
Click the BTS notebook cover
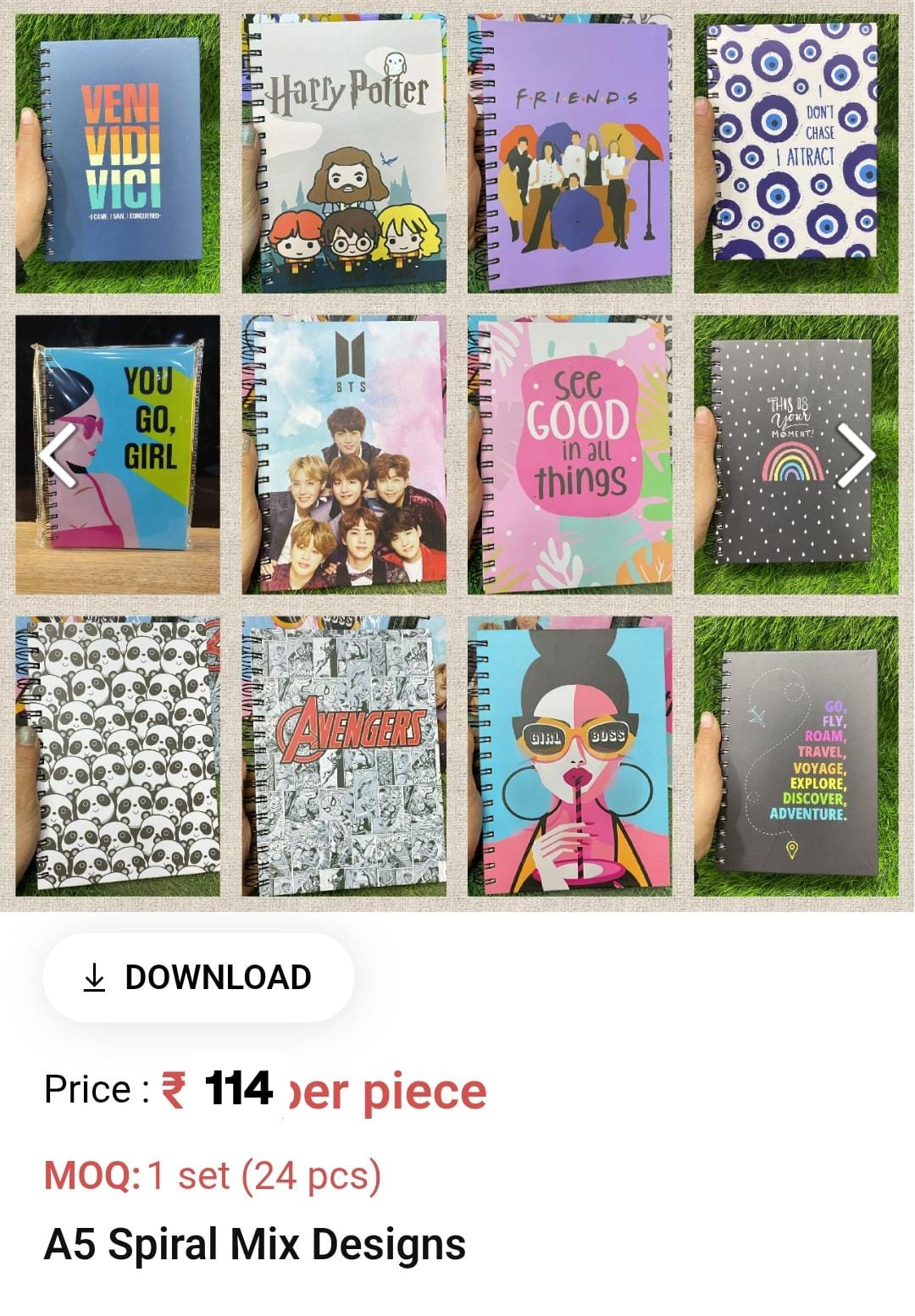[343, 453]
